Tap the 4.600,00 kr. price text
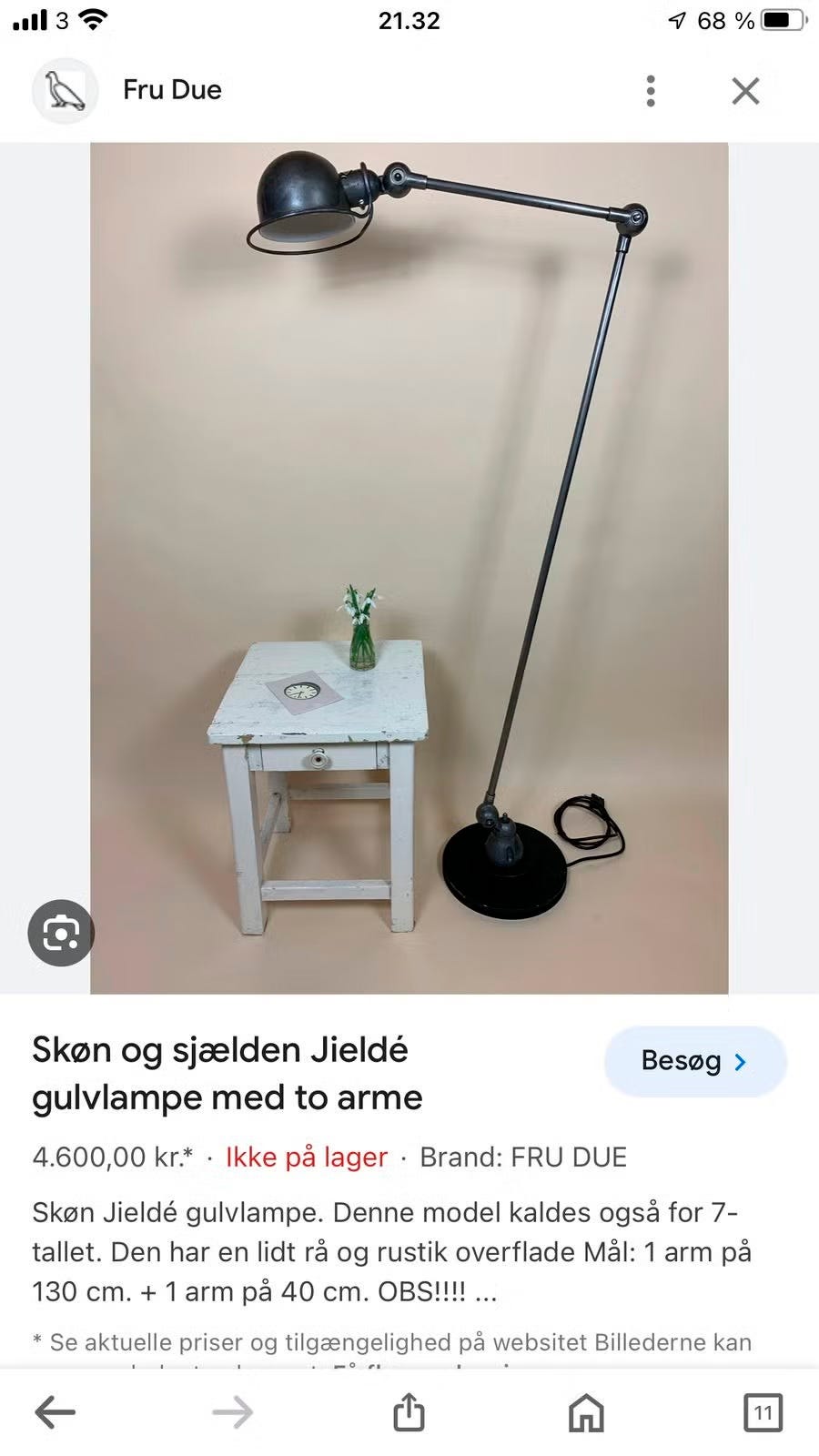The height and width of the screenshot is (1456, 819). coord(111,1157)
